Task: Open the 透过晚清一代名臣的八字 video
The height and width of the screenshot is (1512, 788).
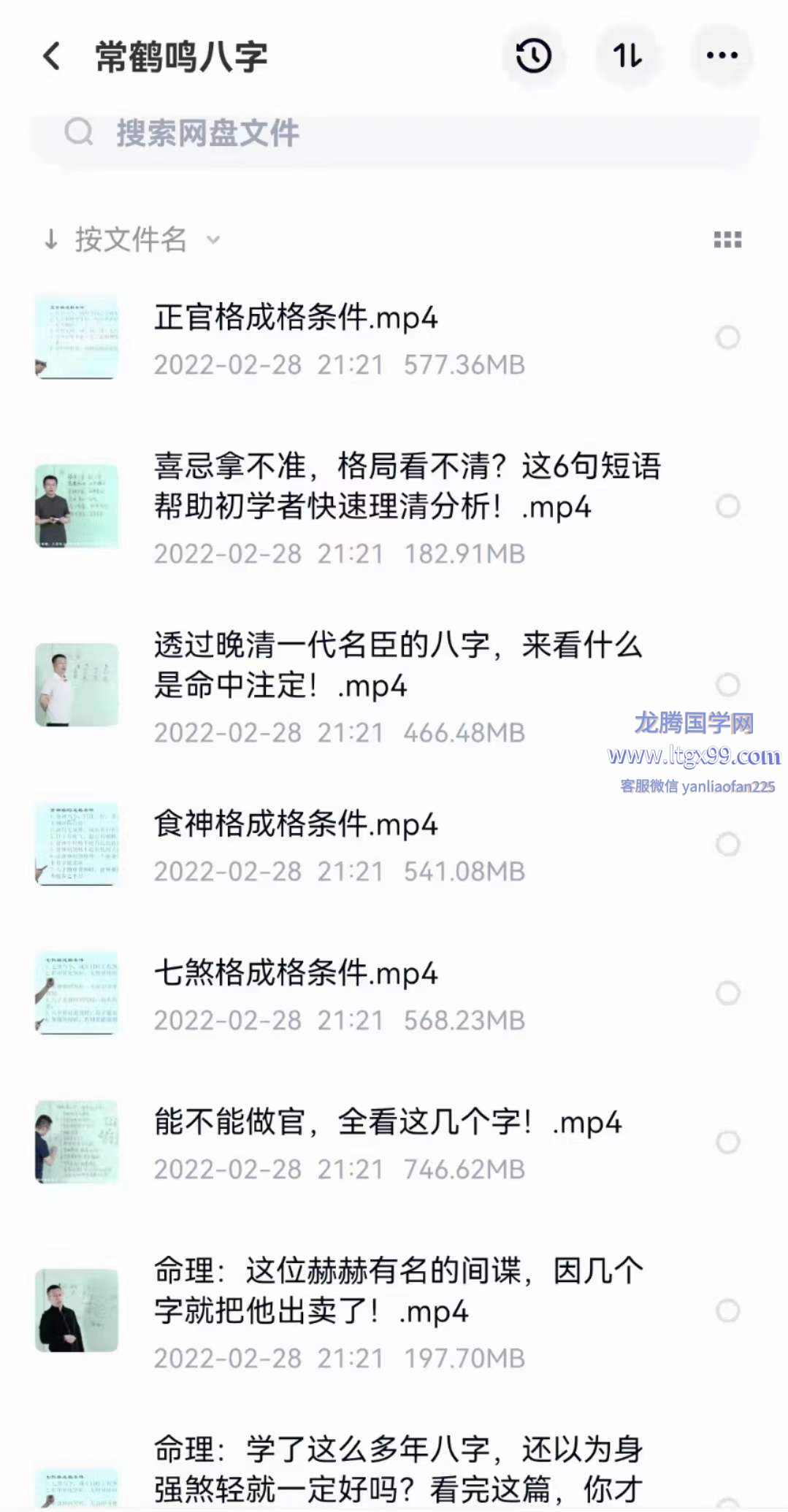Action: click(398, 664)
